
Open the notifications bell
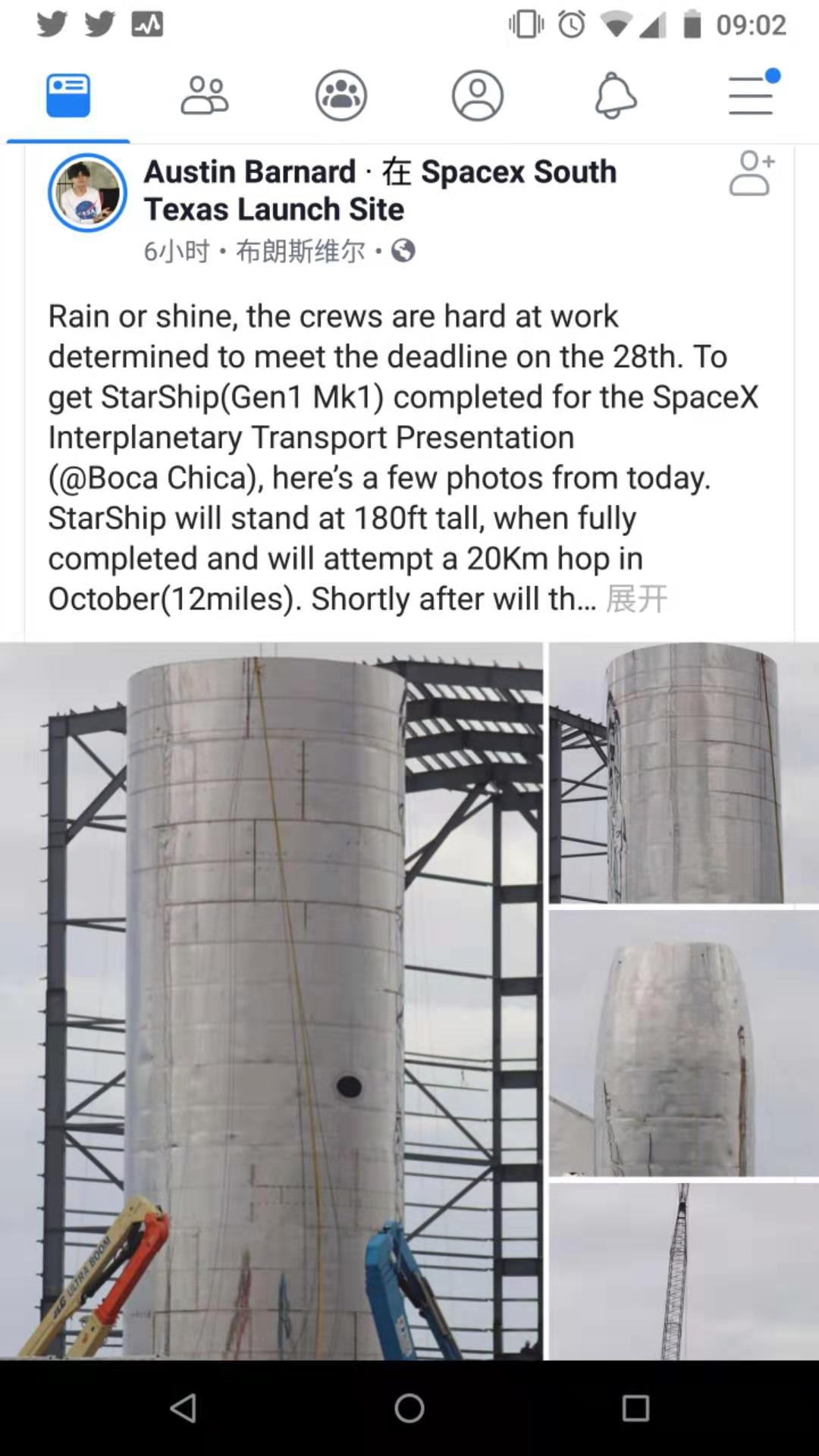[615, 96]
